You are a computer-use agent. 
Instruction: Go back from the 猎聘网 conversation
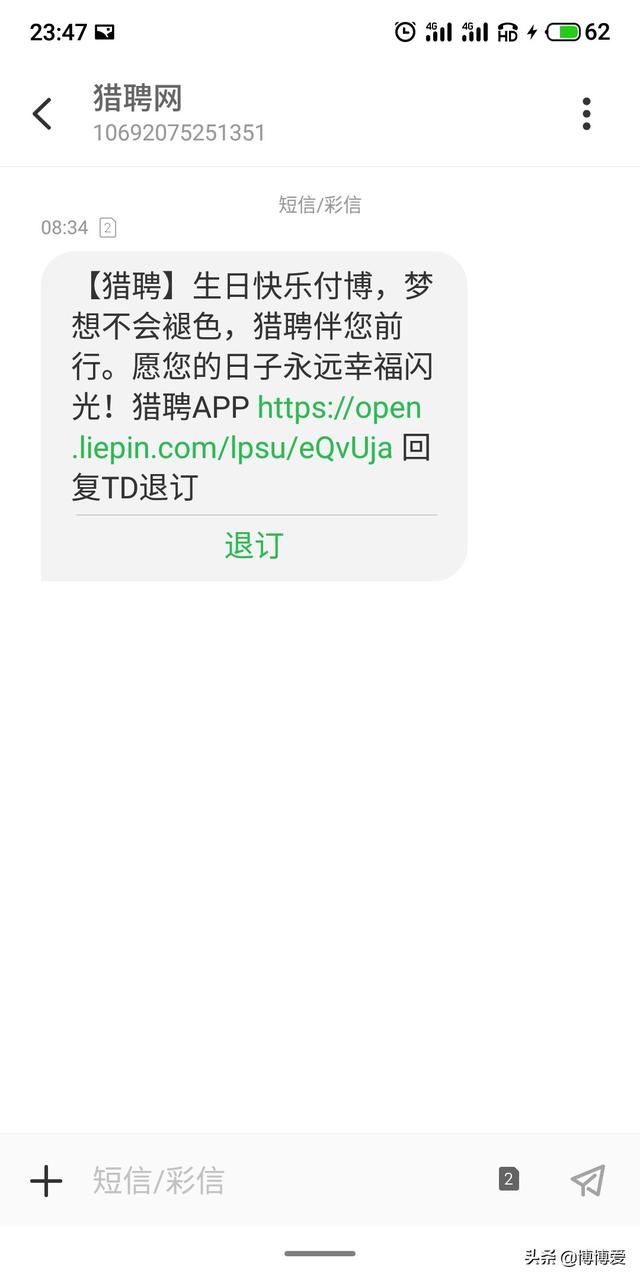[x=42, y=114]
